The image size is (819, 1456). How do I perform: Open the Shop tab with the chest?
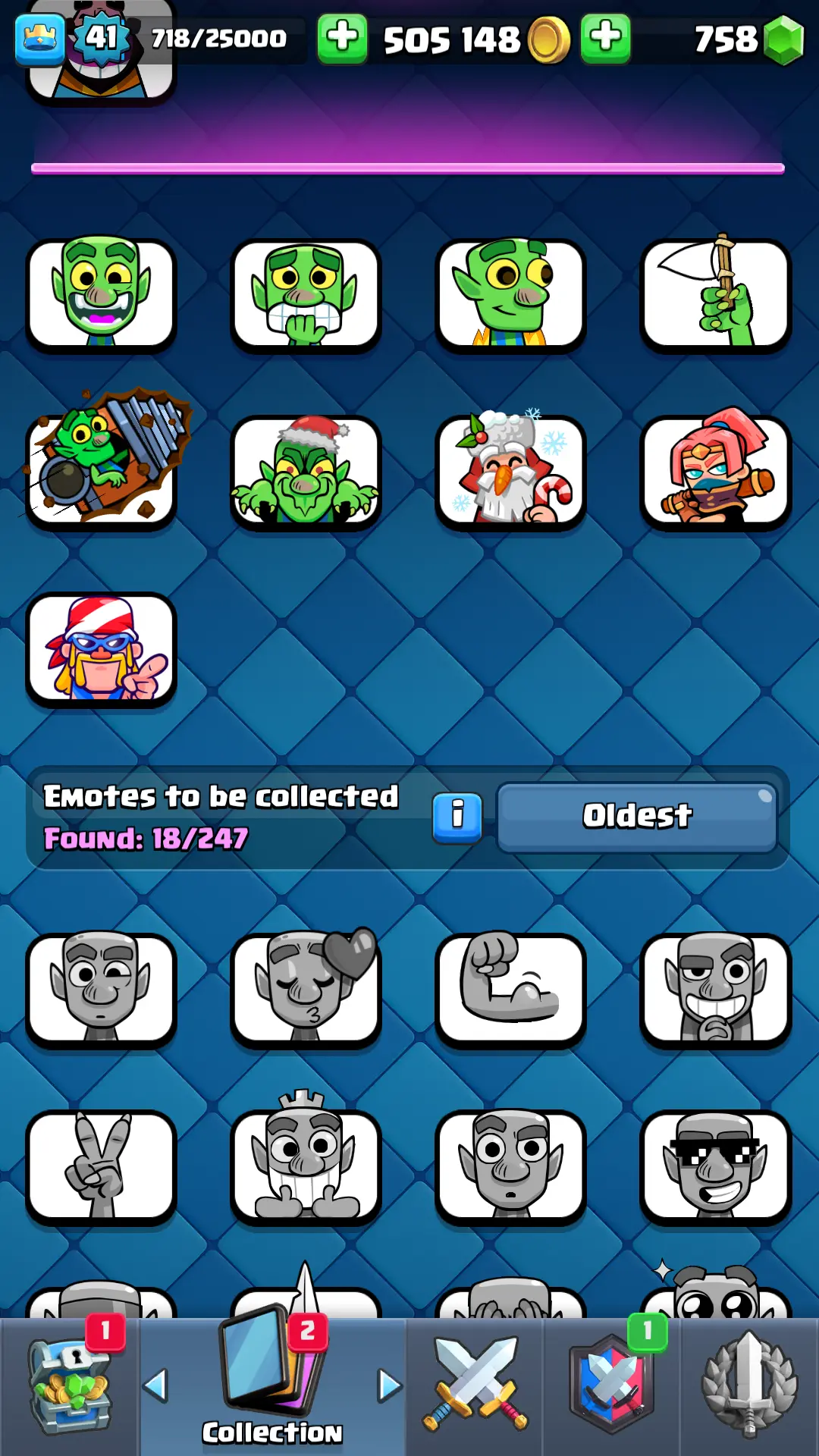[x=70, y=1386]
